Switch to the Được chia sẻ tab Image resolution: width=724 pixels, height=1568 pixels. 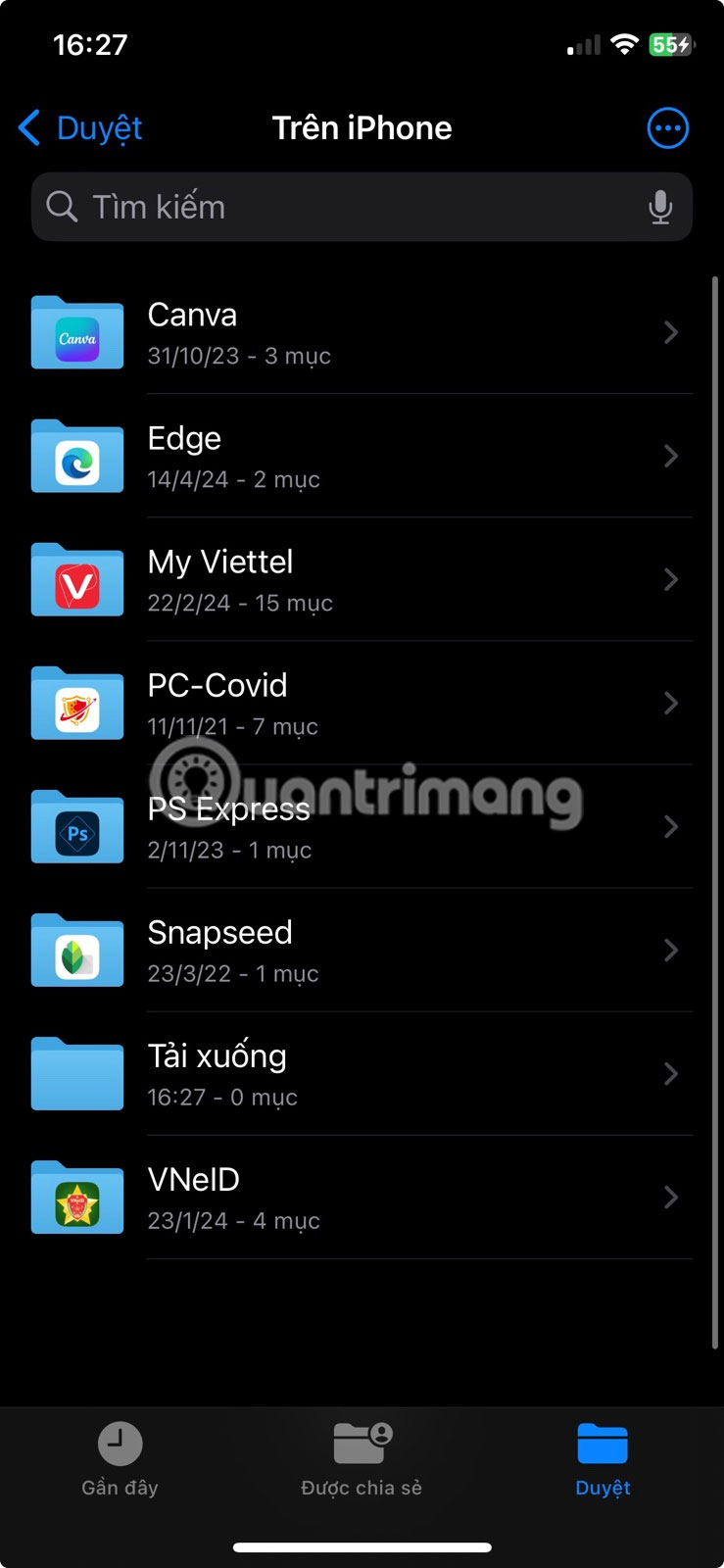coord(362,1459)
